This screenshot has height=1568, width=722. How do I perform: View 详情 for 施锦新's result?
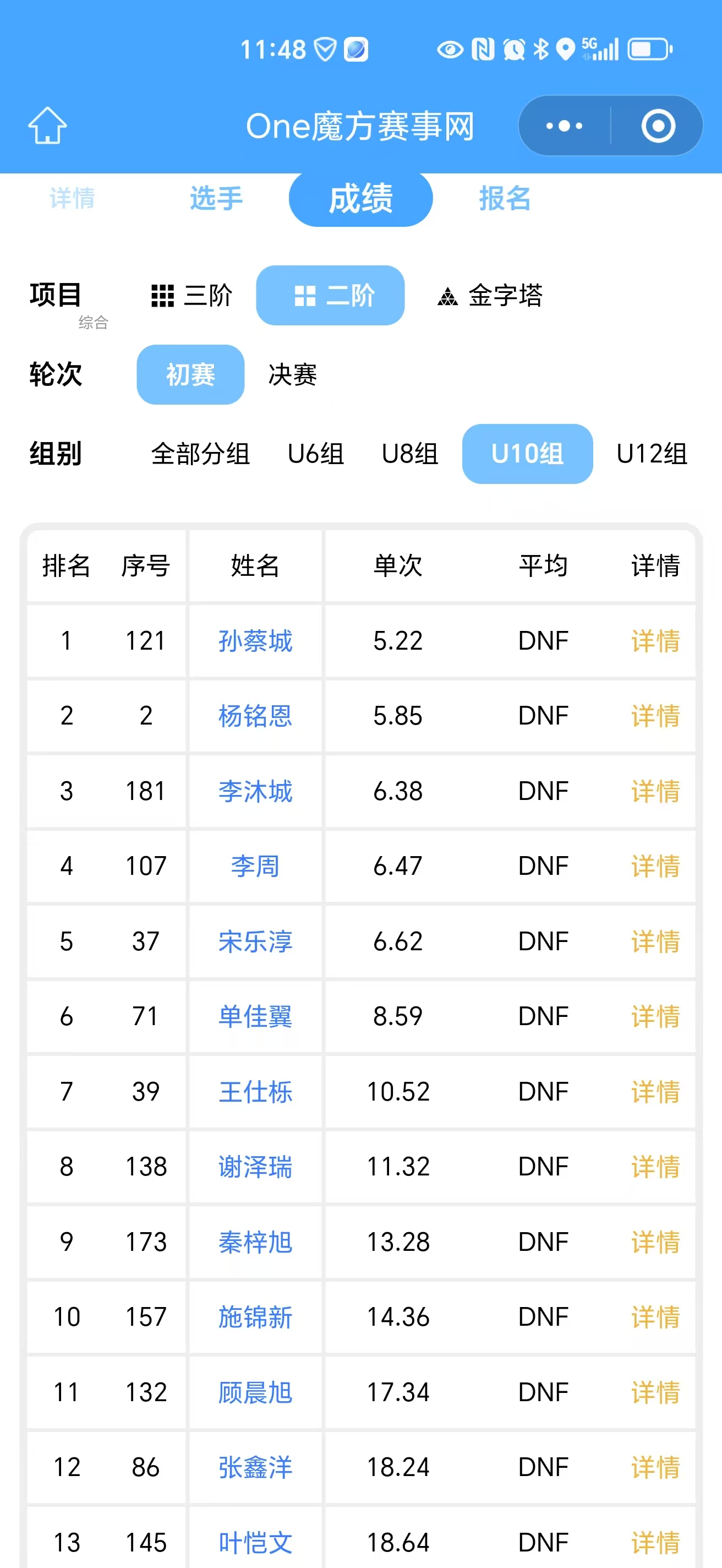(x=655, y=1317)
